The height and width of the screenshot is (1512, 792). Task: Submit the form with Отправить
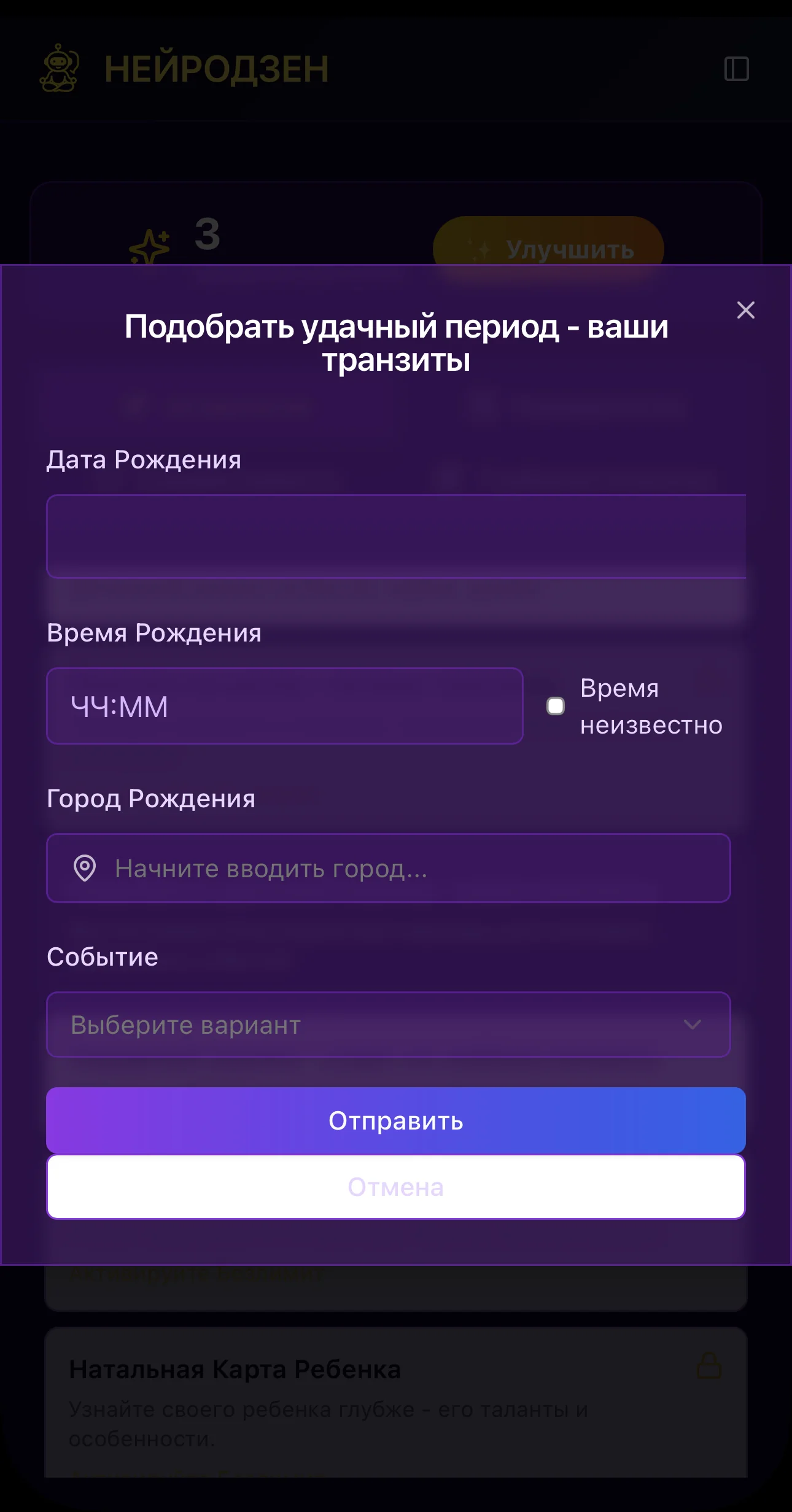[396, 1120]
